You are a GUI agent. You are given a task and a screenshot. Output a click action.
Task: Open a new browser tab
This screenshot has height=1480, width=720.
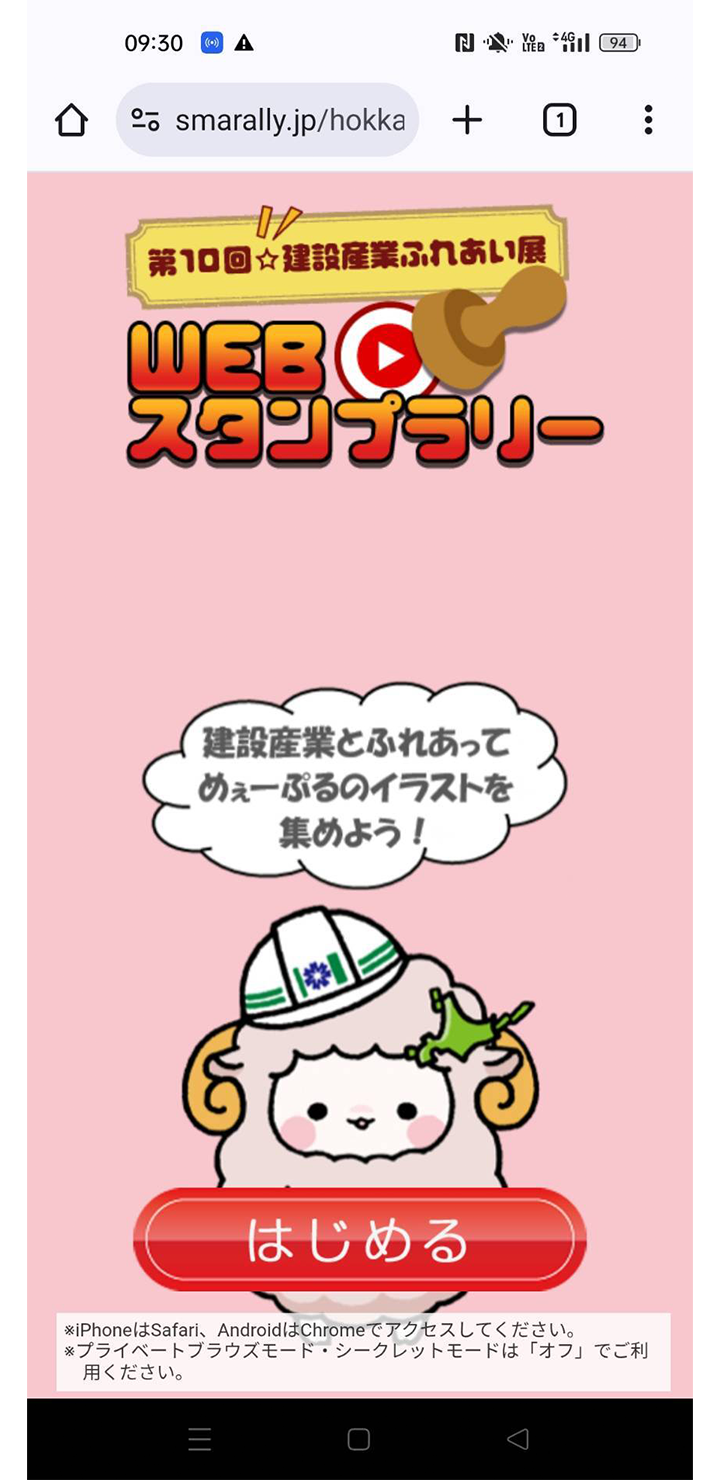tap(467, 121)
